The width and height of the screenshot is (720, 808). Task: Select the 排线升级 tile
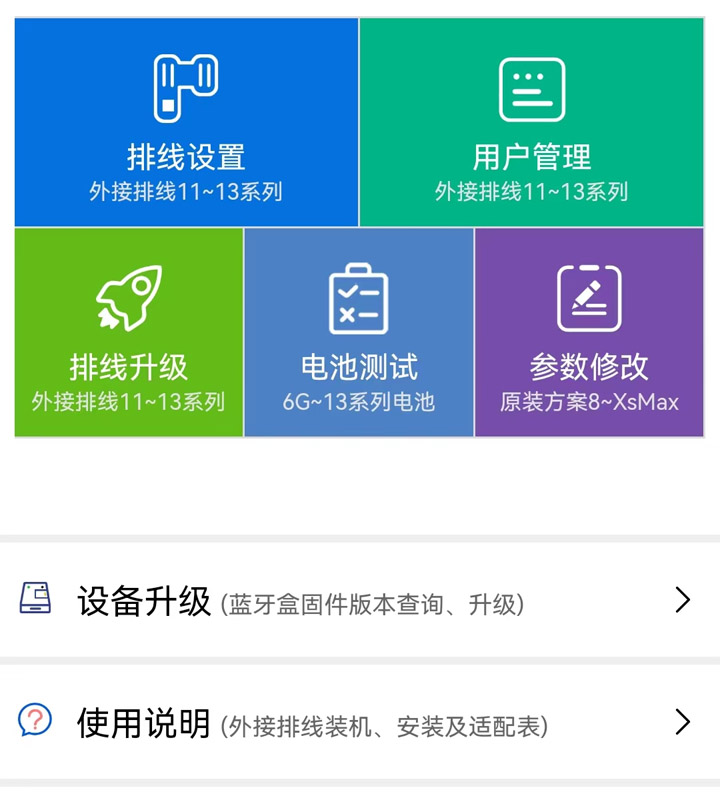tap(129, 333)
